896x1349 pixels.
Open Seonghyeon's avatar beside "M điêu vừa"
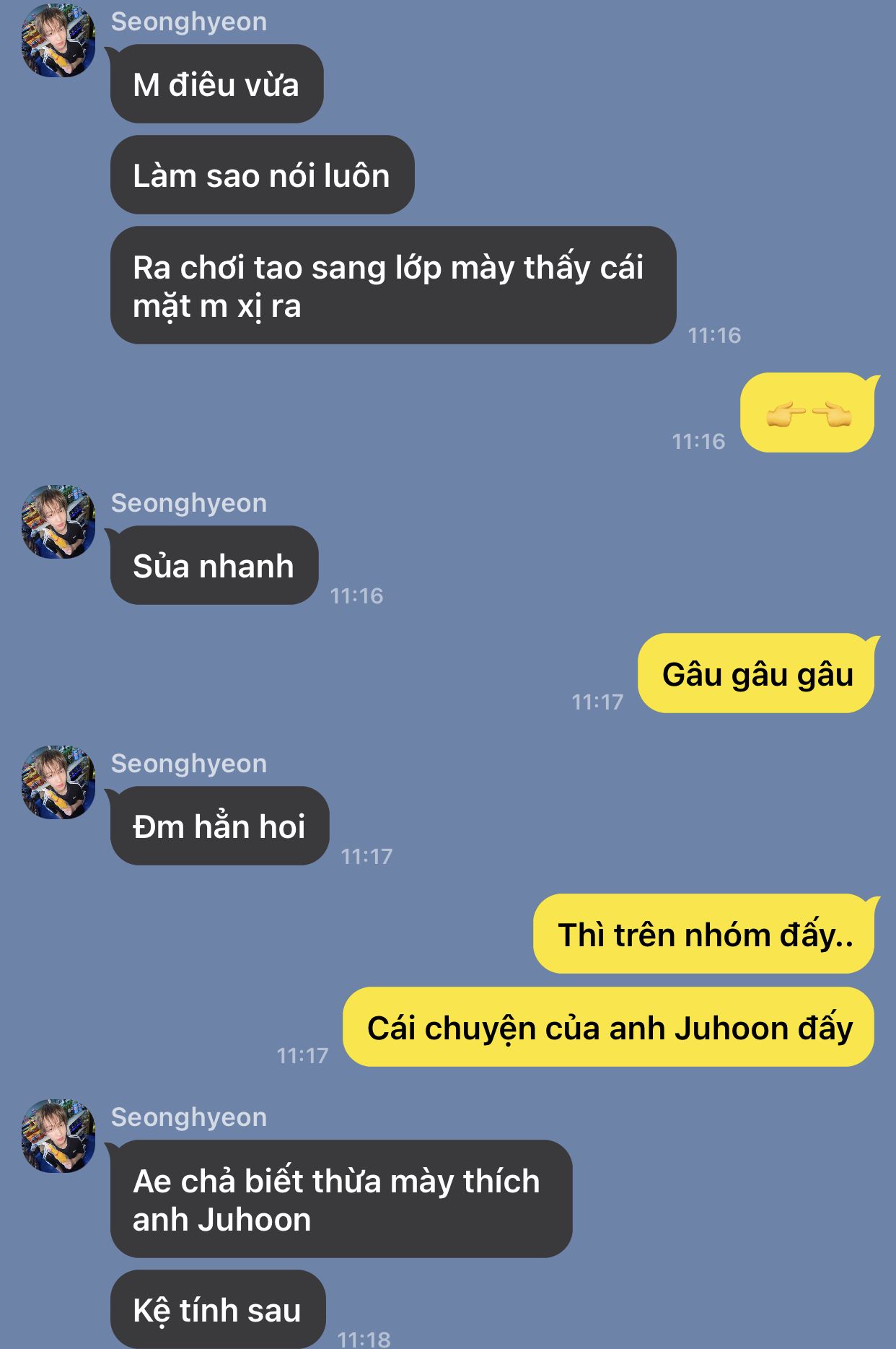58,40
